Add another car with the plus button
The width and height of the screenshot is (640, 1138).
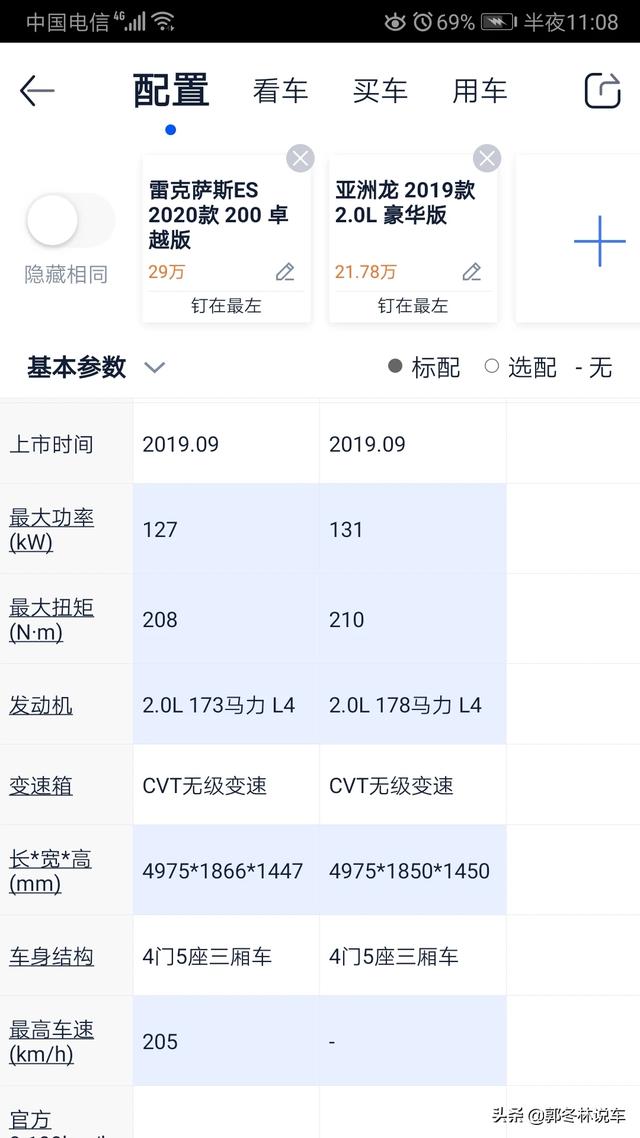coord(599,240)
